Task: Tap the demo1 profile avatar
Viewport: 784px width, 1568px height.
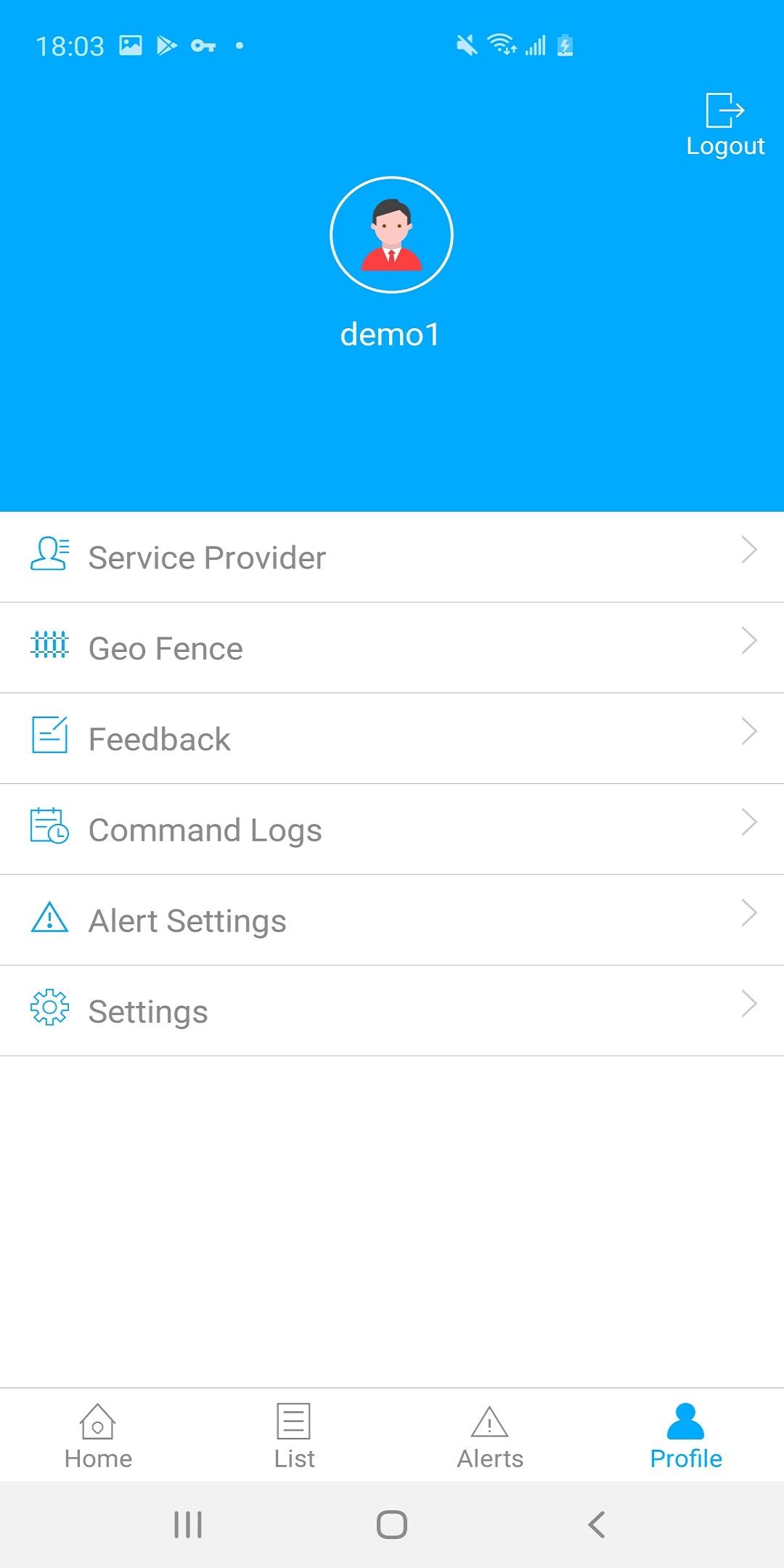Action: click(x=392, y=234)
